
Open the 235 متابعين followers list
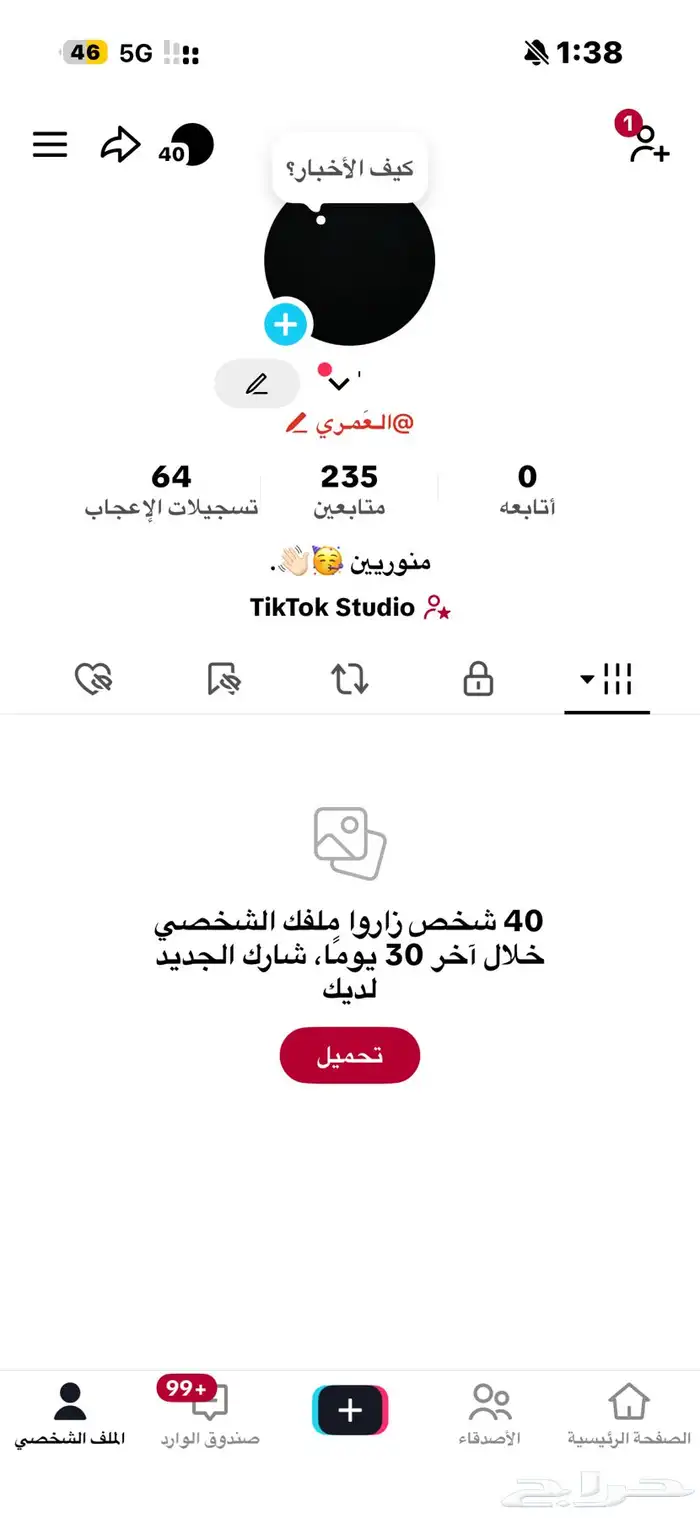(x=349, y=489)
